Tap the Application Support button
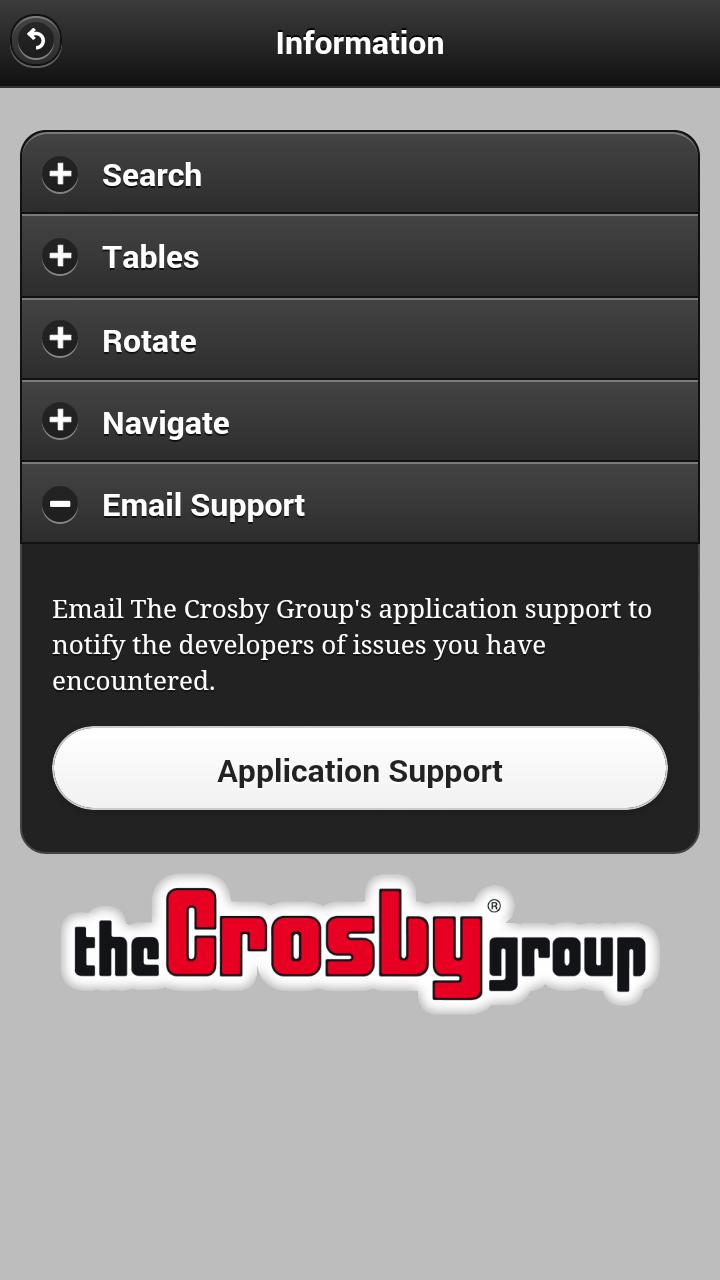Screen dimensions: 720x1280 point(359,769)
